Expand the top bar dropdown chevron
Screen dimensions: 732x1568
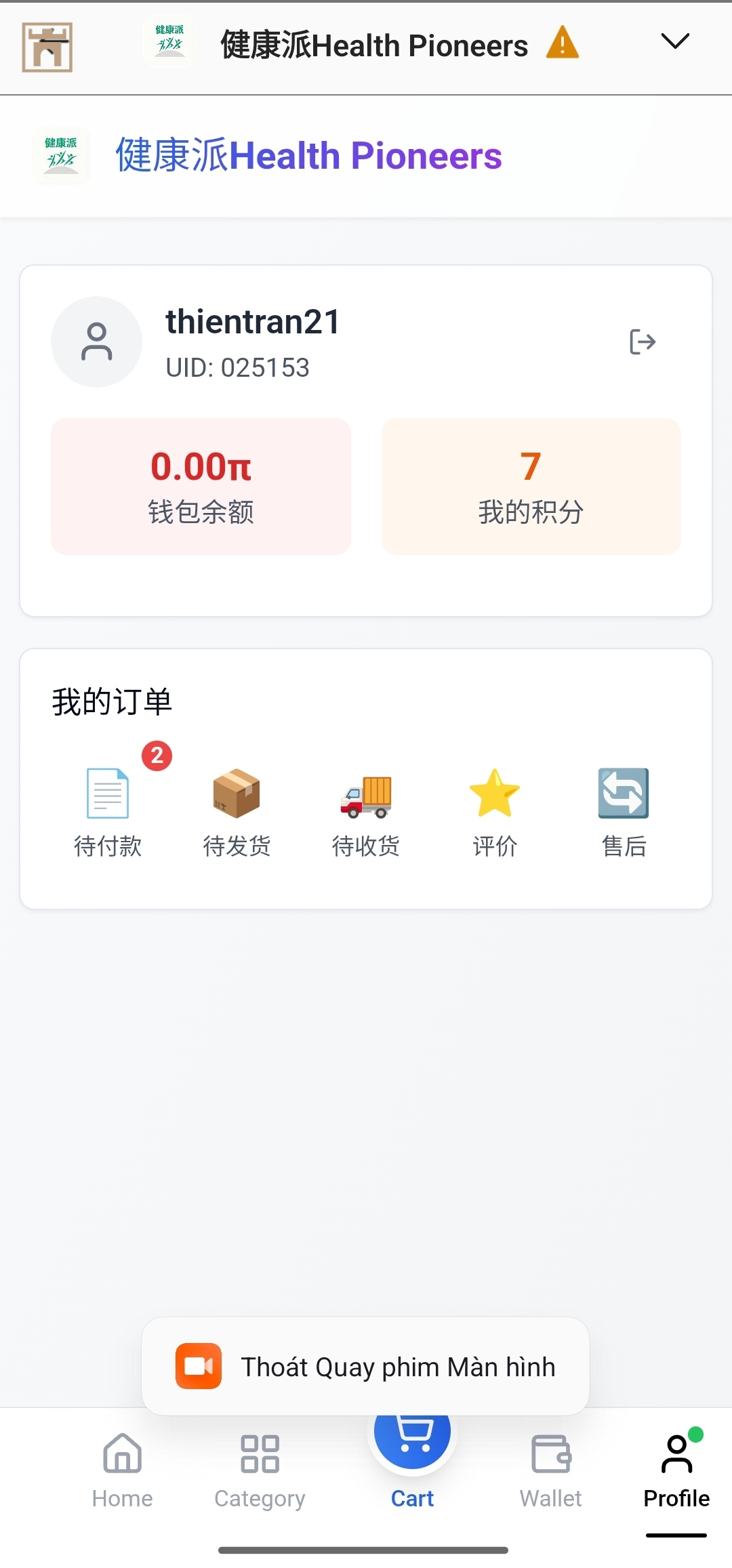[x=675, y=42]
